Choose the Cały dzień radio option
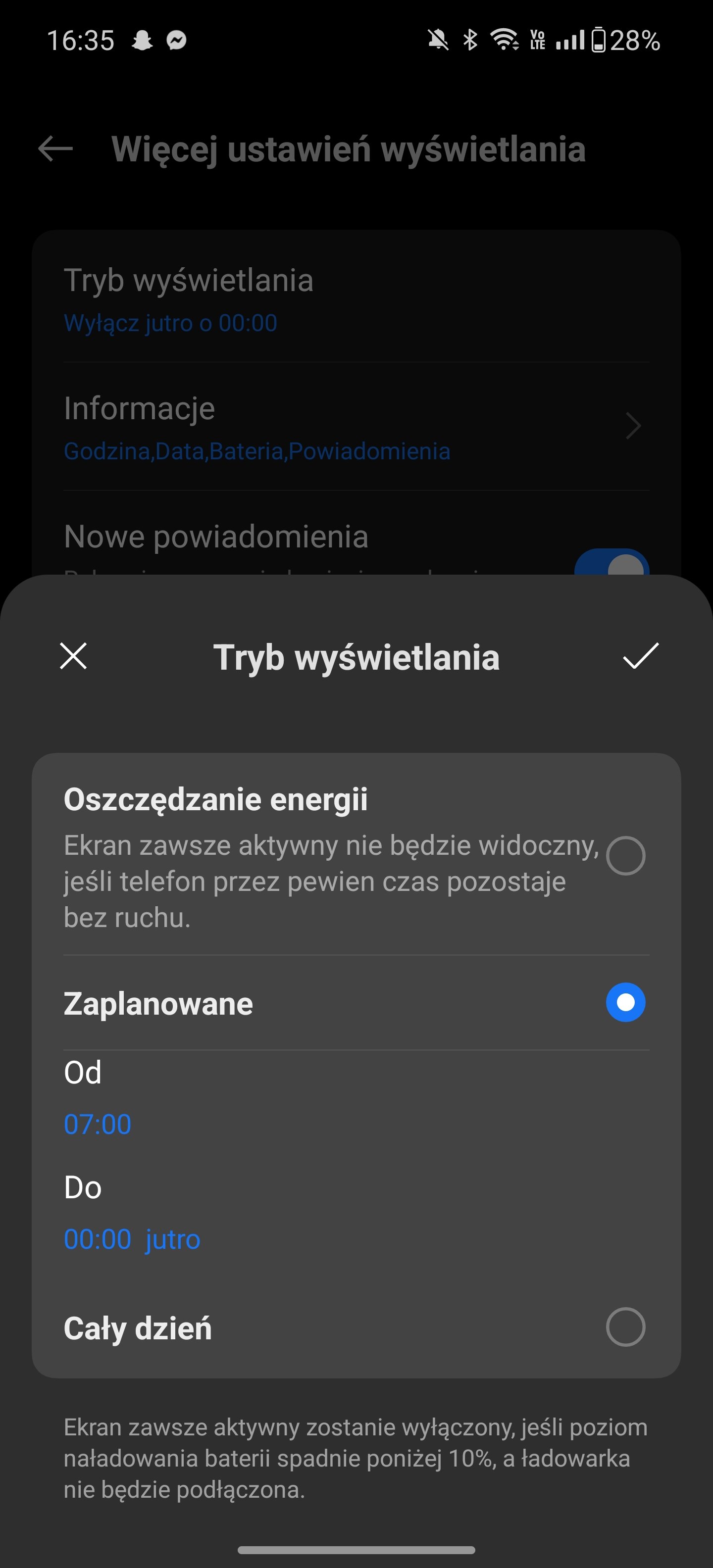The height and width of the screenshot is (1568, 713). (625, 1327)
